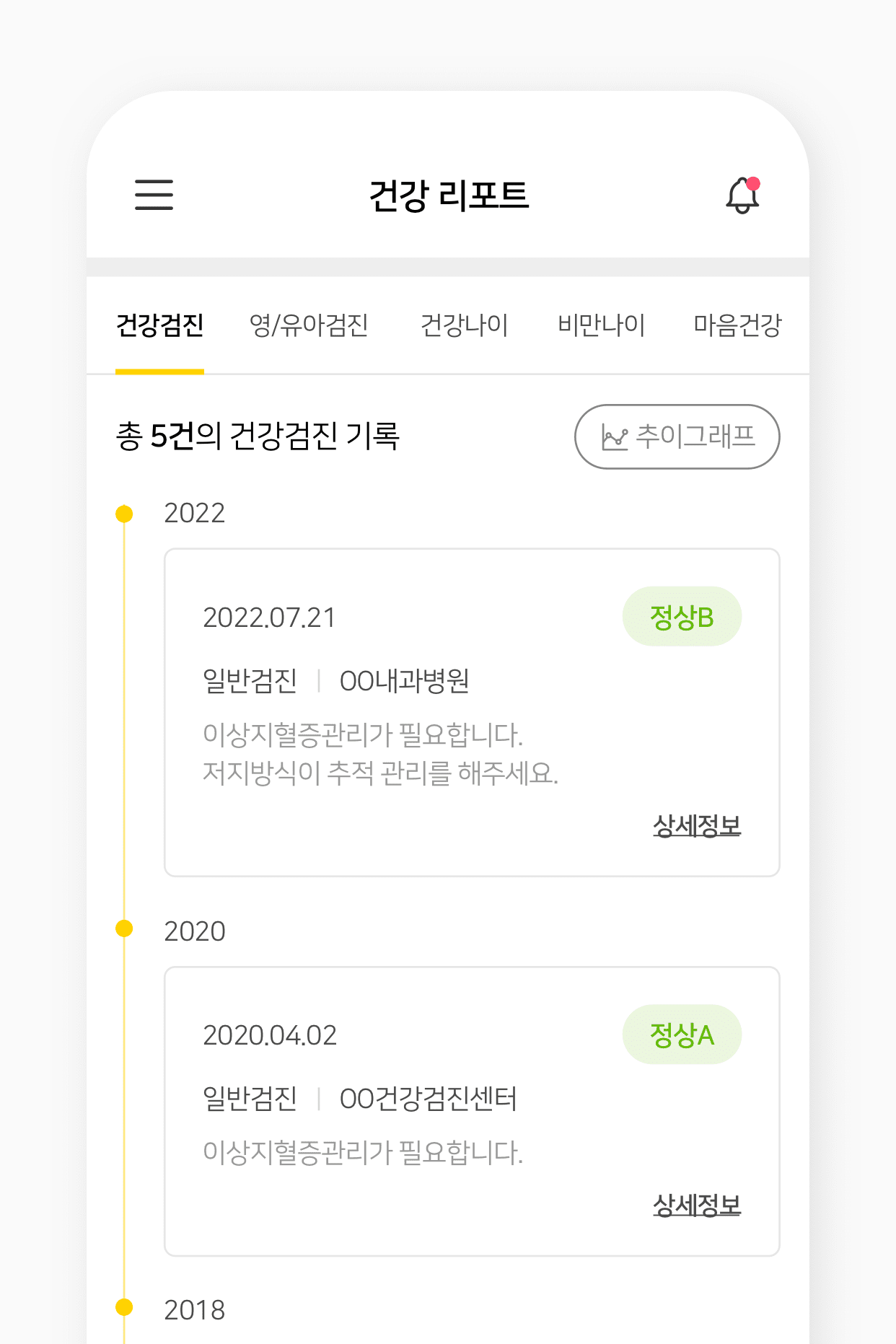Expand the 2022 year section

[x=195, y=512]
